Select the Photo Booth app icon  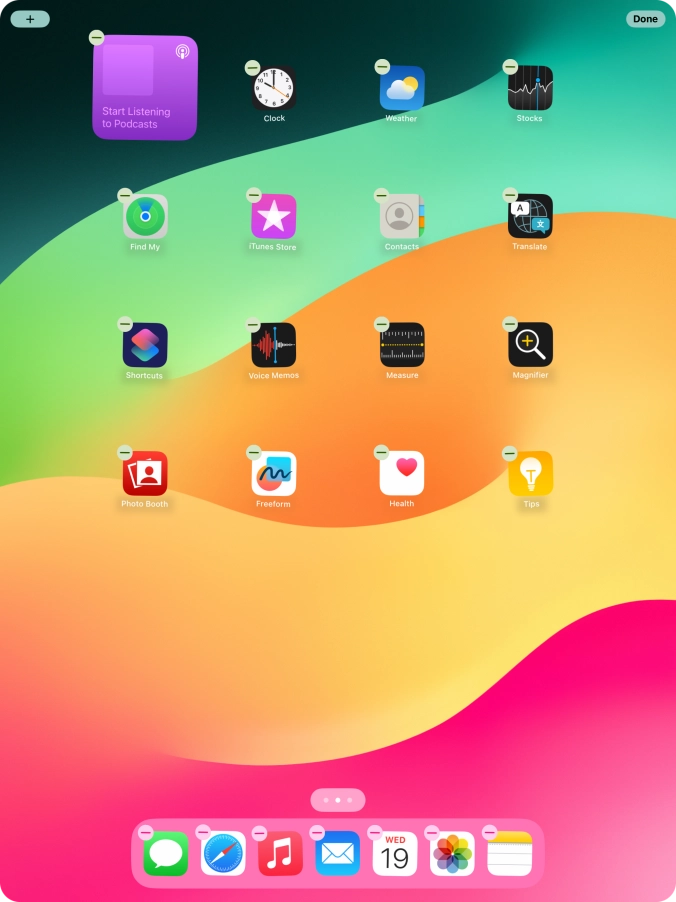145,474
